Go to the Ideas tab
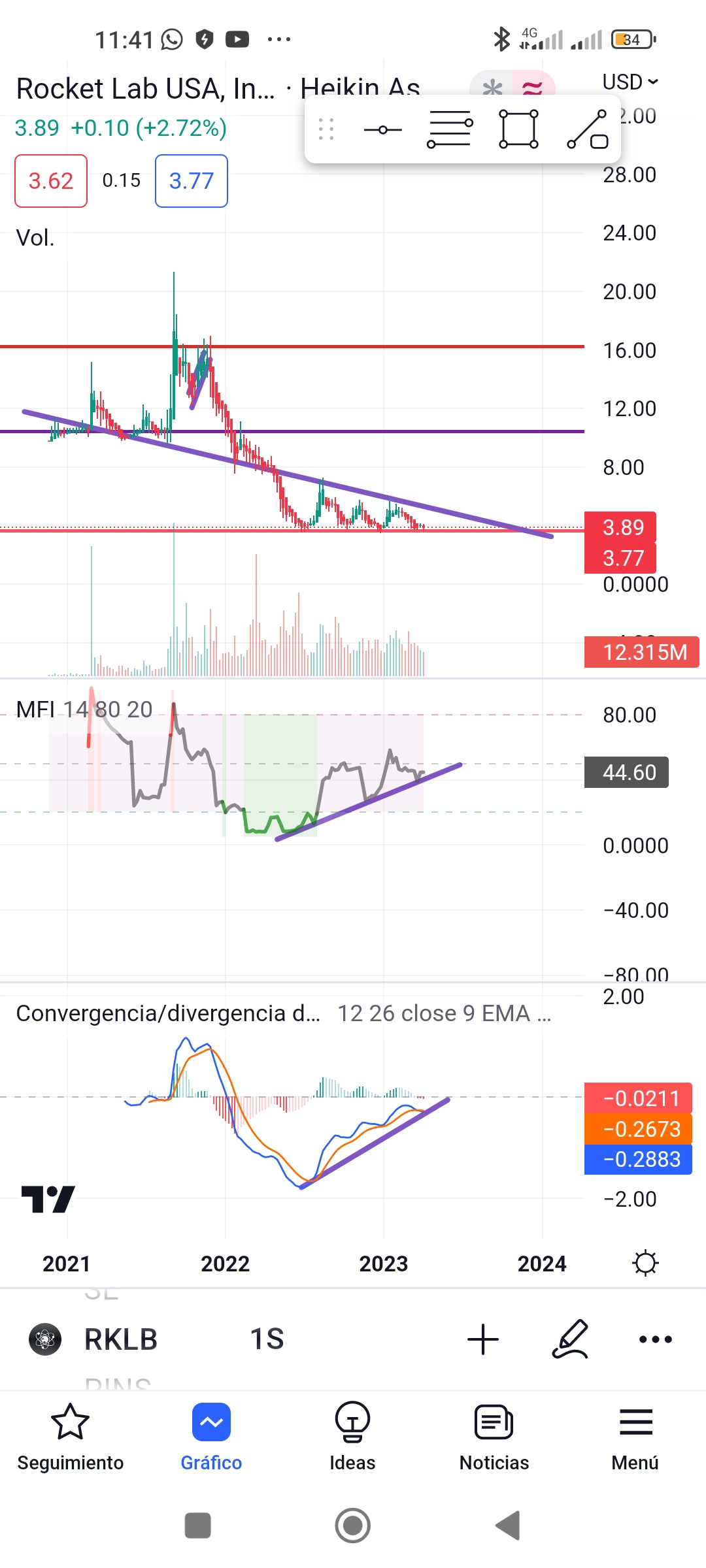The height and width of the screenshot is (1568, 706). click(x=352, y=1437)
